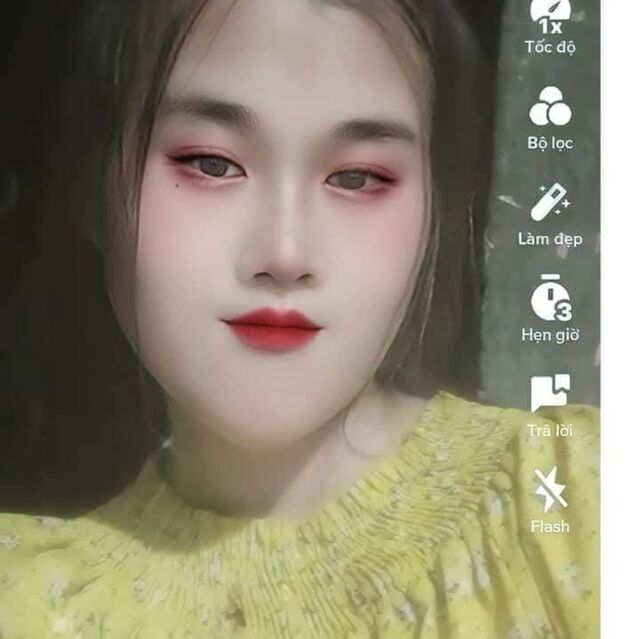Toggle the camera Flash
640x639 pixels.
point(550,490)
